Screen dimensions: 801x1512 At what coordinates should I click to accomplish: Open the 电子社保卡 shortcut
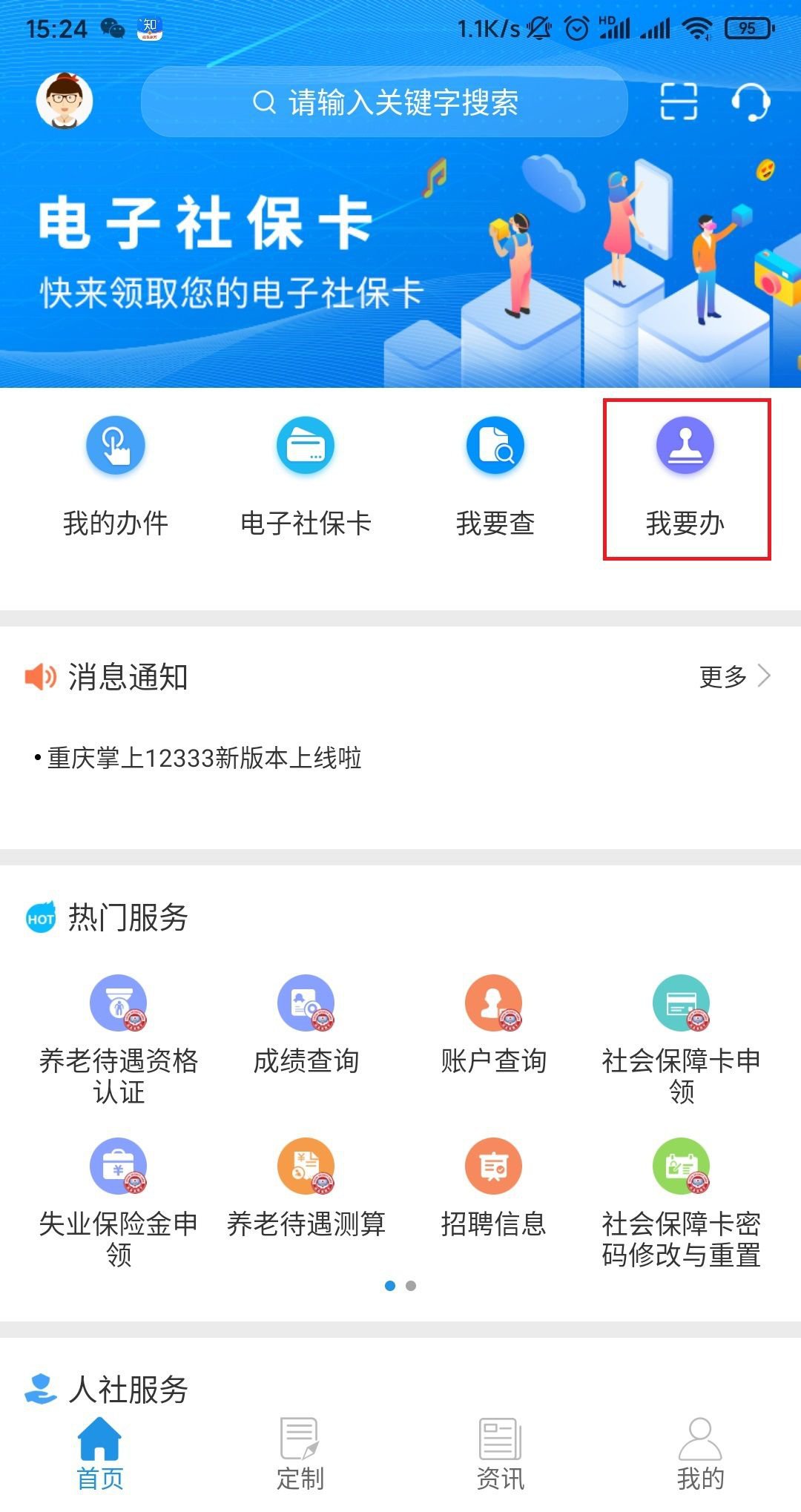[306, 476]
